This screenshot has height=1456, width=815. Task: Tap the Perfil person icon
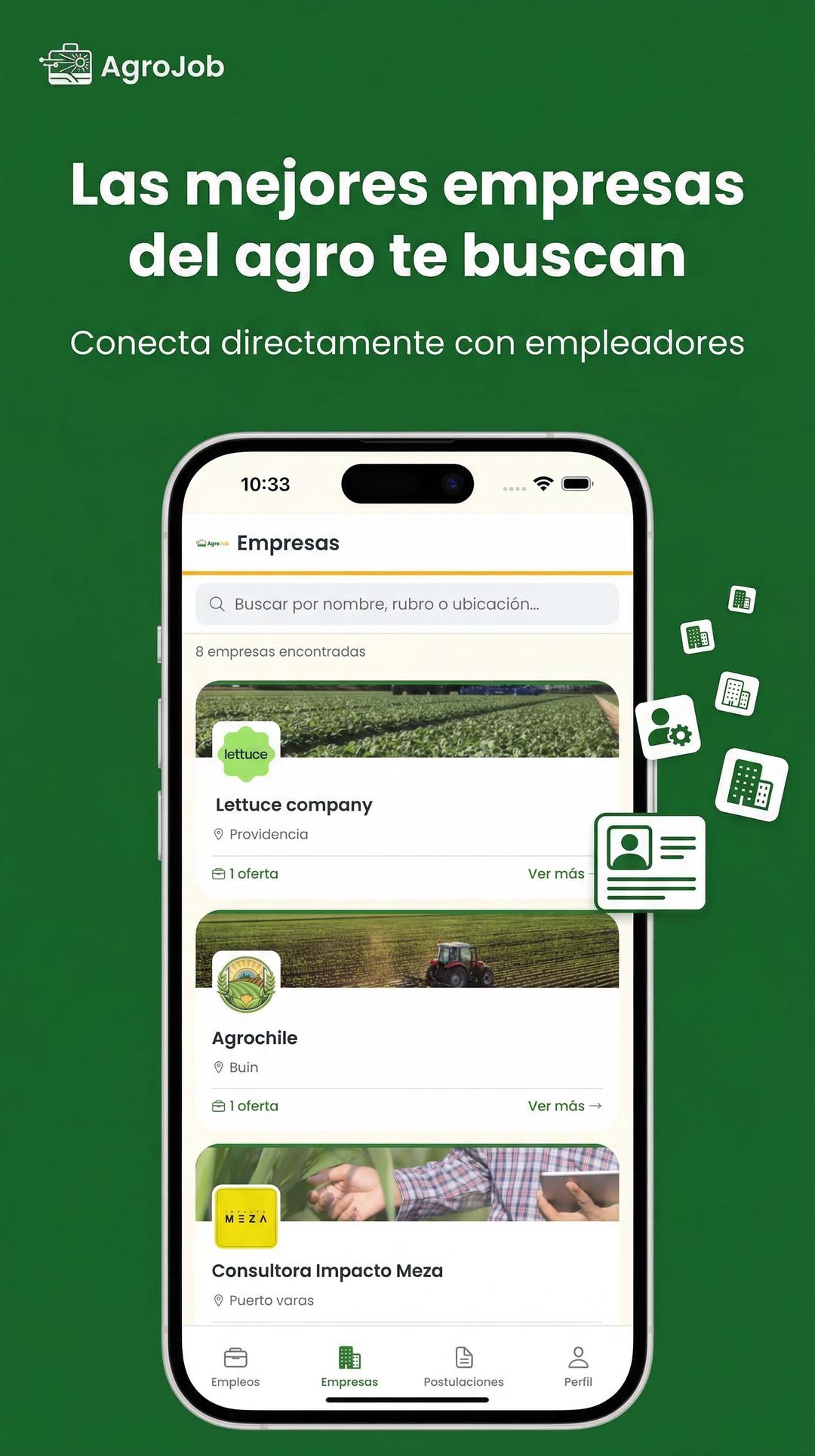578,1355
